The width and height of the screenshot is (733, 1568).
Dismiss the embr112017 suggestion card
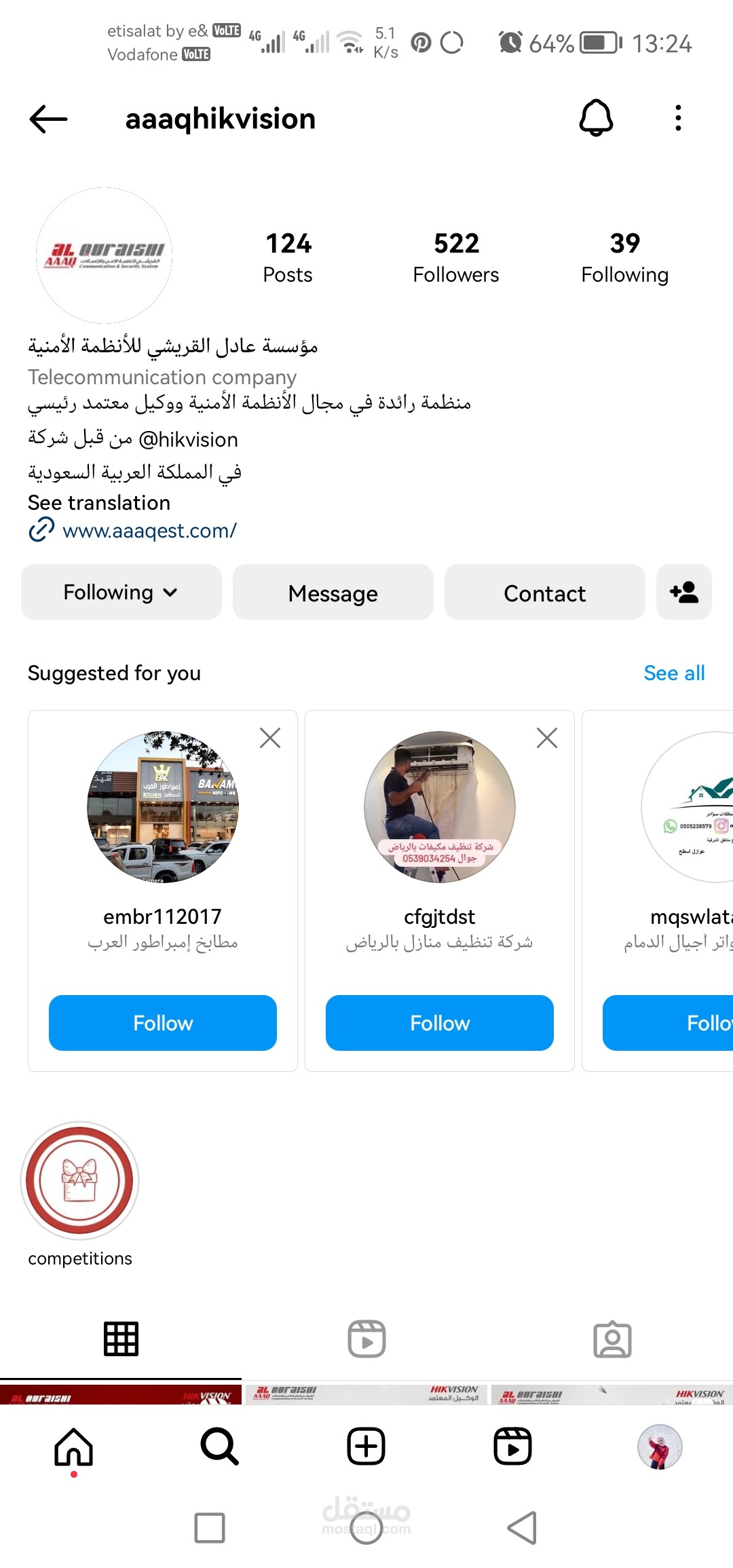click(270, 738)
